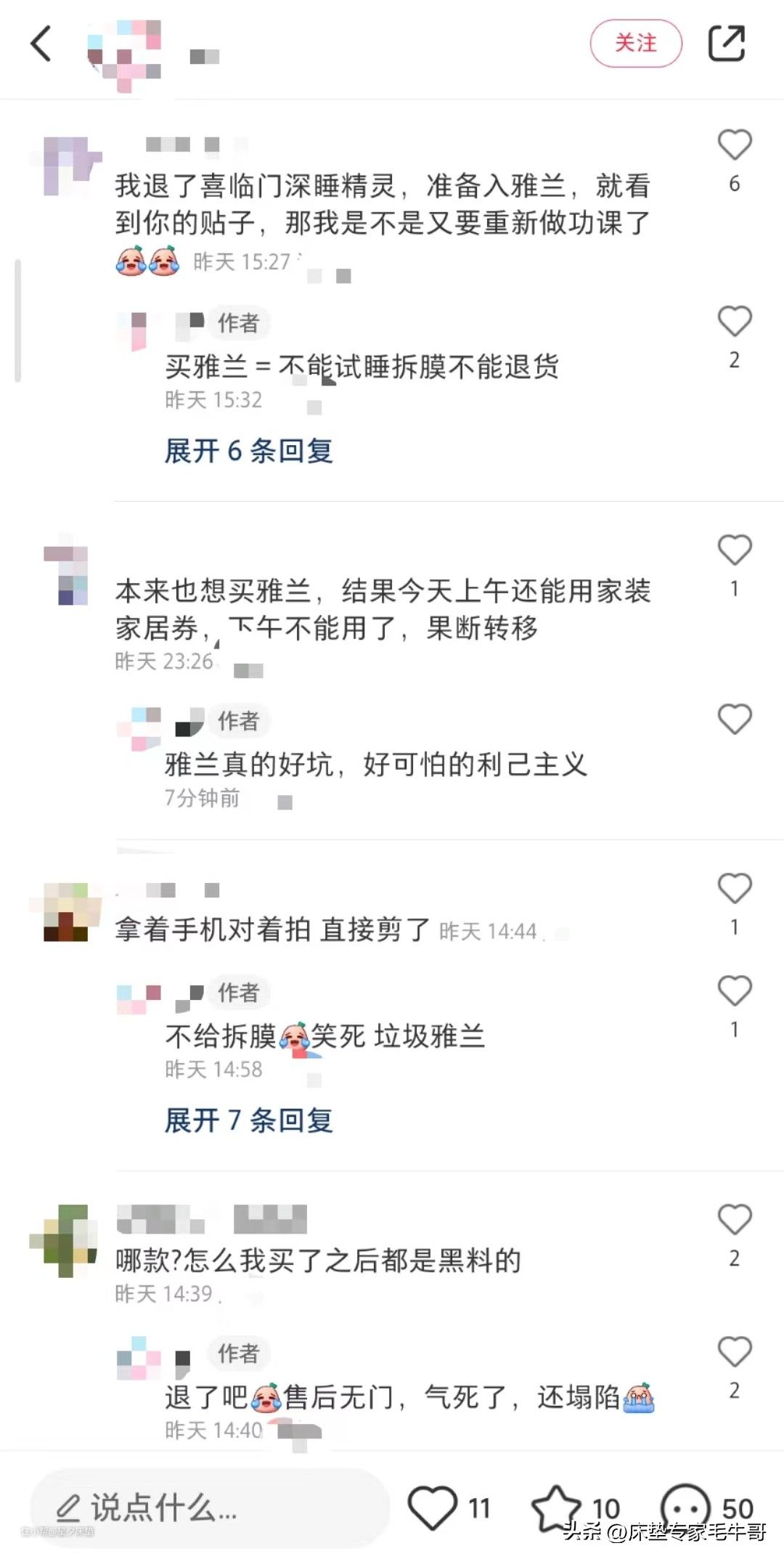The height and width of the screenshot is (1559, 784).
Task: Like comment 哪款?怎么我买了之后都是黑料的
Action: coord(734,1220)
